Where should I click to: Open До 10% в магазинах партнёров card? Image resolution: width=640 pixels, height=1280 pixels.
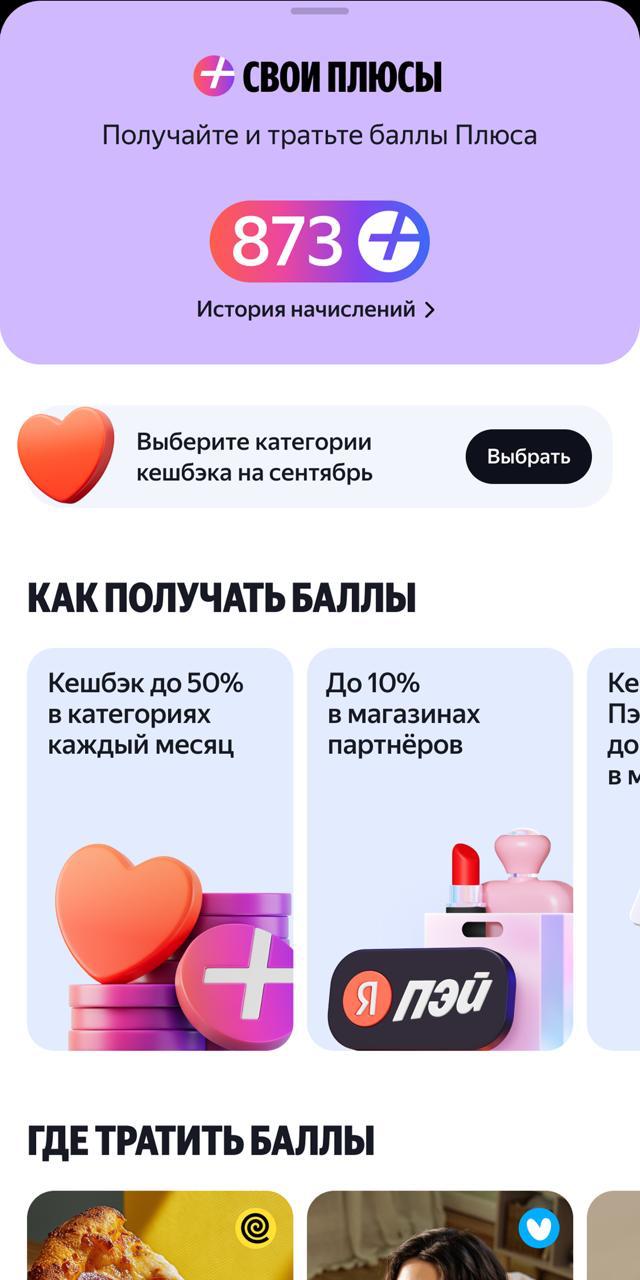[x=440, y=849]
